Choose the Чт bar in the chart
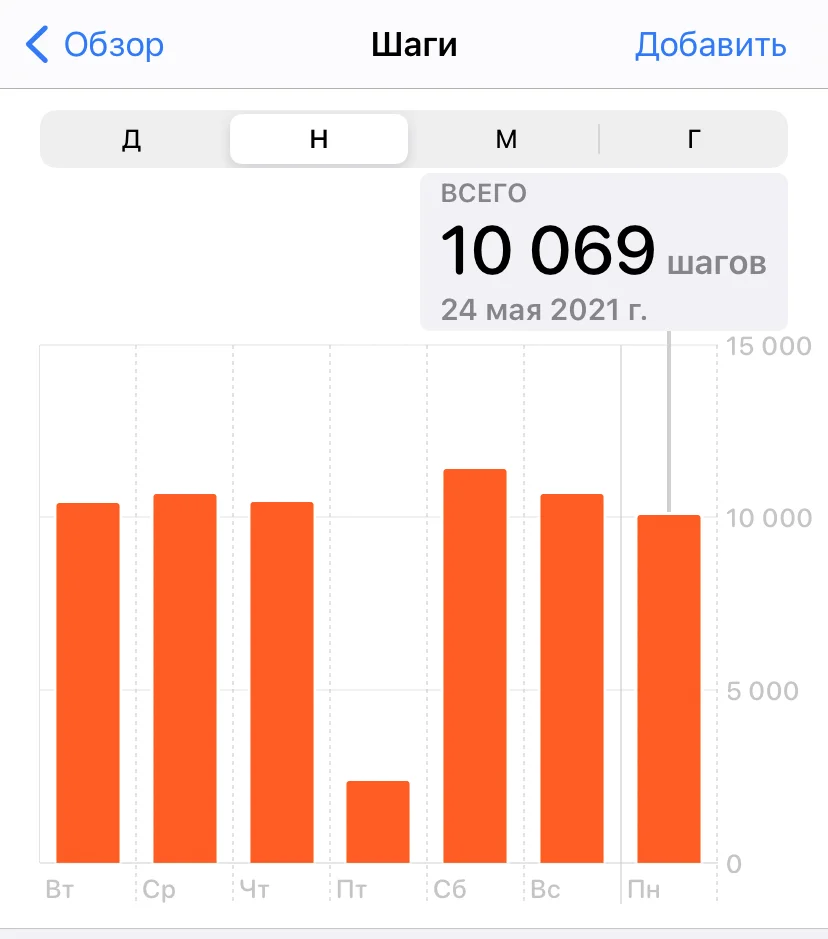Viewport: 828px width, 939px height. pos(282,682)
